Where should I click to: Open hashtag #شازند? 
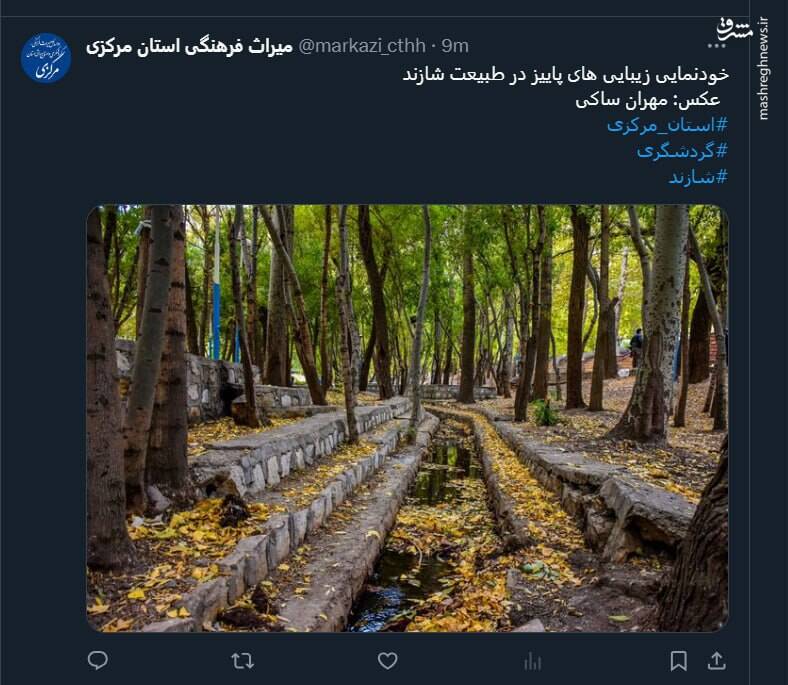point(698,177)
